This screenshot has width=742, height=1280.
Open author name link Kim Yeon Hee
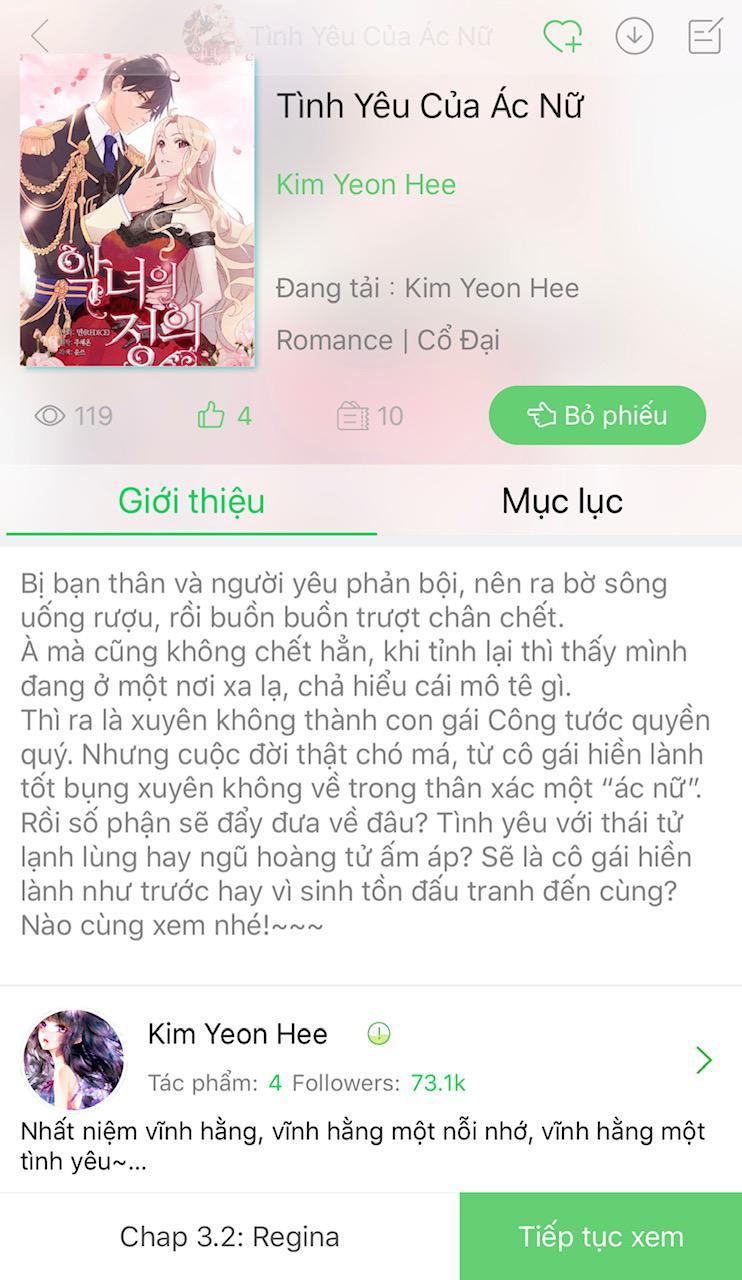click(x=366, y=185)
